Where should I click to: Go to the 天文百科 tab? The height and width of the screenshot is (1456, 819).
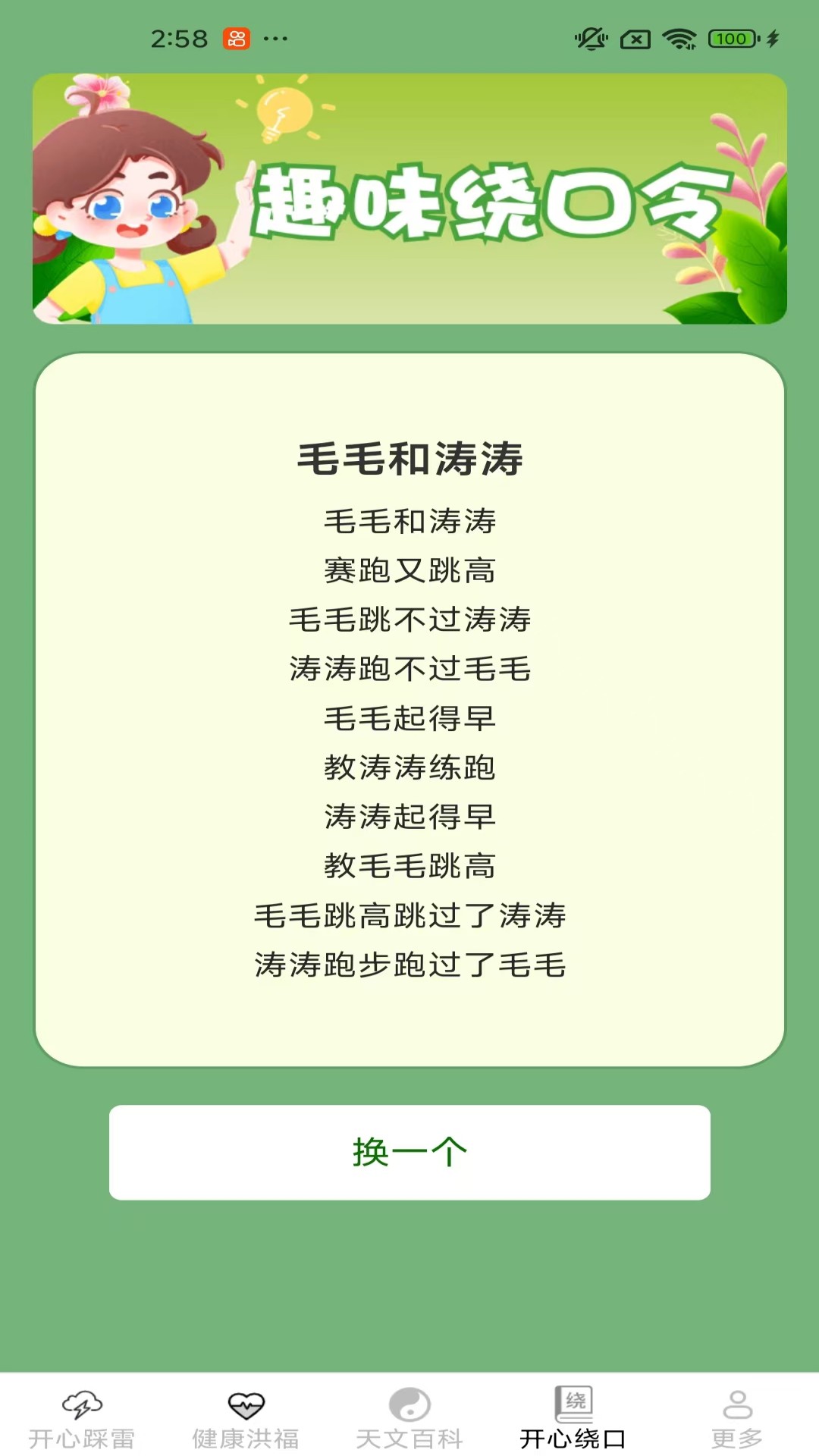pyautogui.click(x=409, y=1417)
